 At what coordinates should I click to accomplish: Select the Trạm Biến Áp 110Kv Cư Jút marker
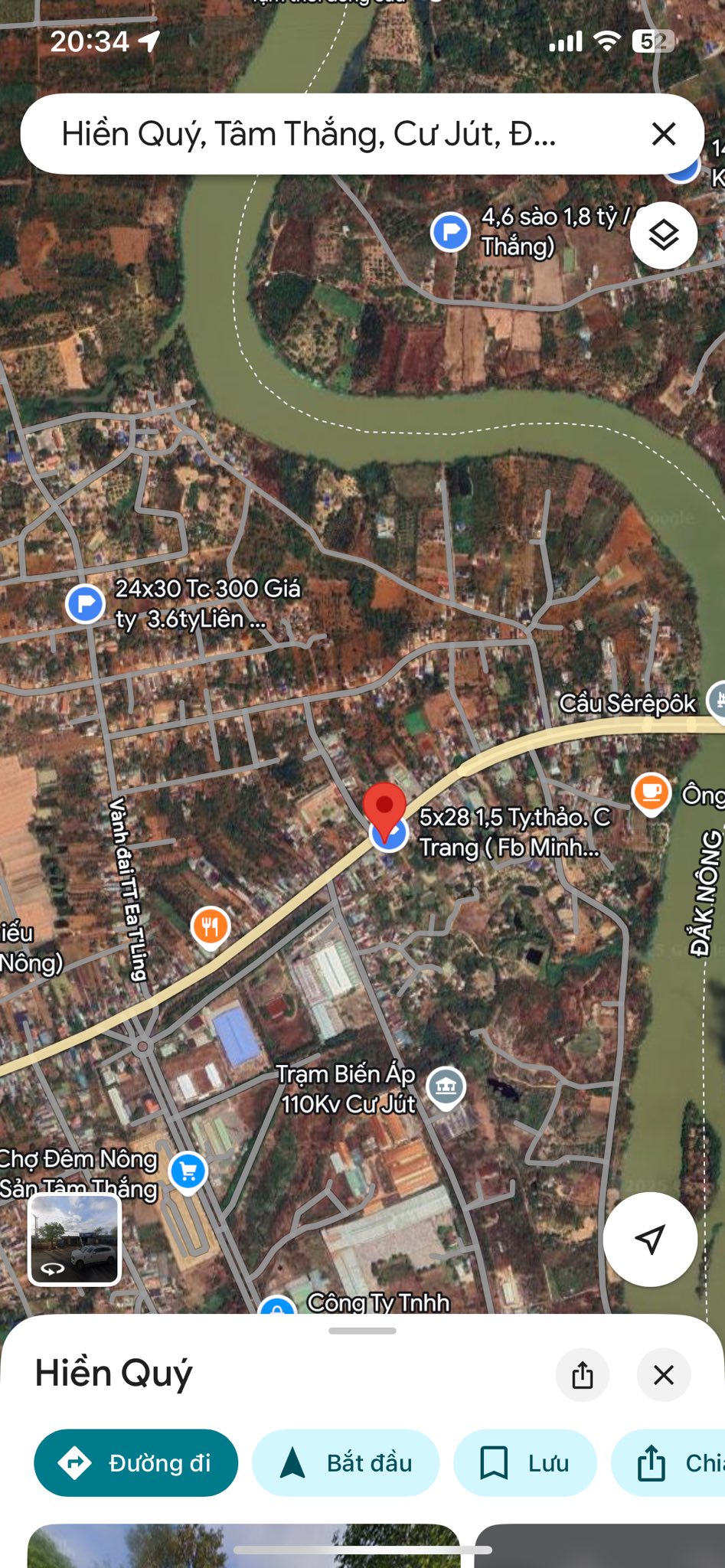click(446, 1086)
